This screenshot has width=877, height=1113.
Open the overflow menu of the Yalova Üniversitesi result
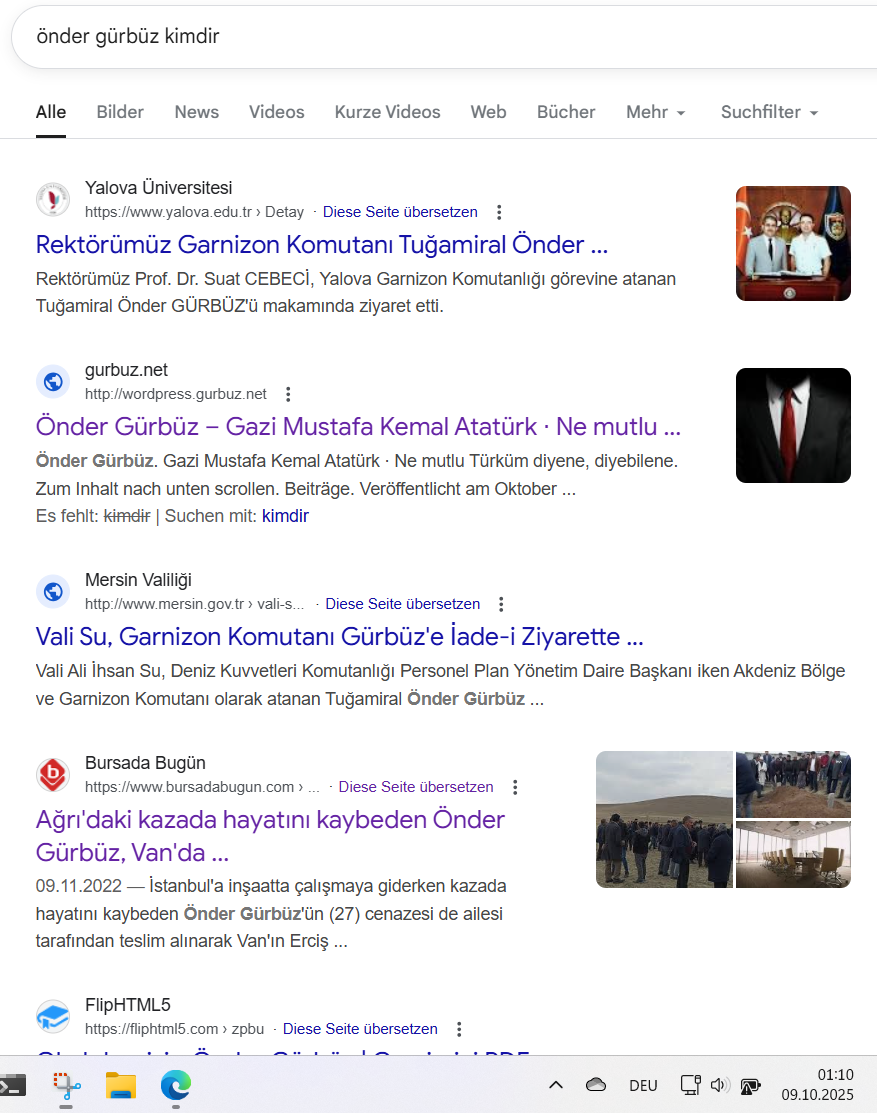point(499,212)
